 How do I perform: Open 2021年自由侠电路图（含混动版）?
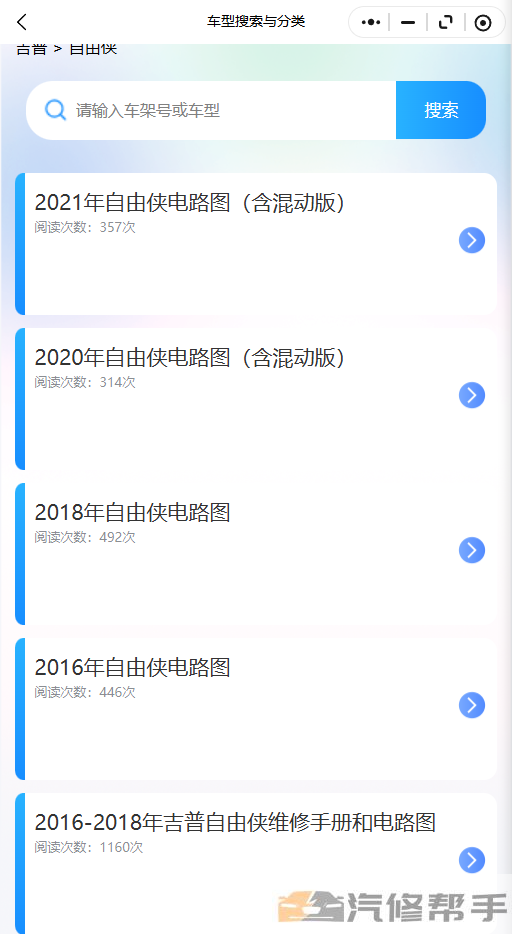point(256,244)
